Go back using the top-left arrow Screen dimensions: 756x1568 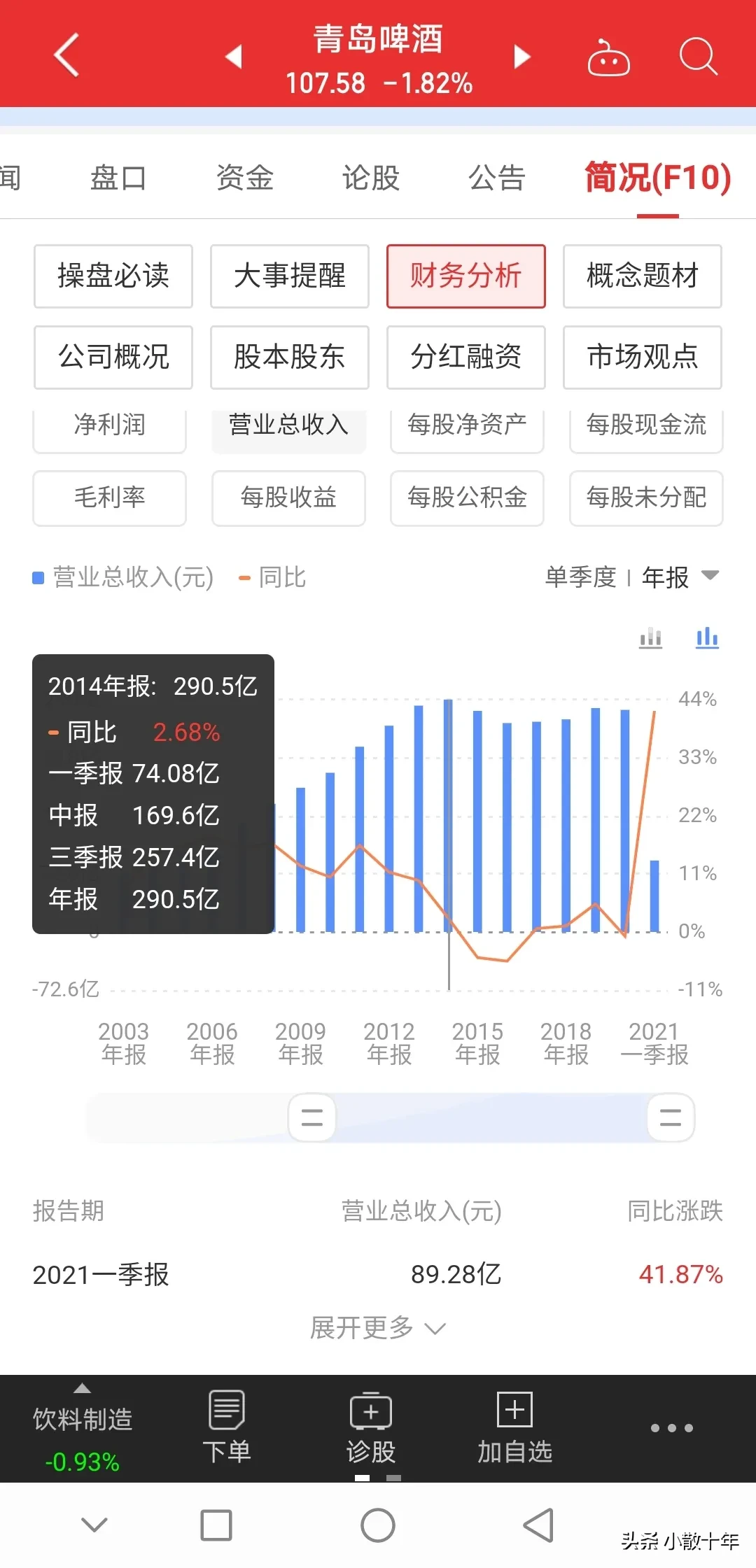(66, 55)
